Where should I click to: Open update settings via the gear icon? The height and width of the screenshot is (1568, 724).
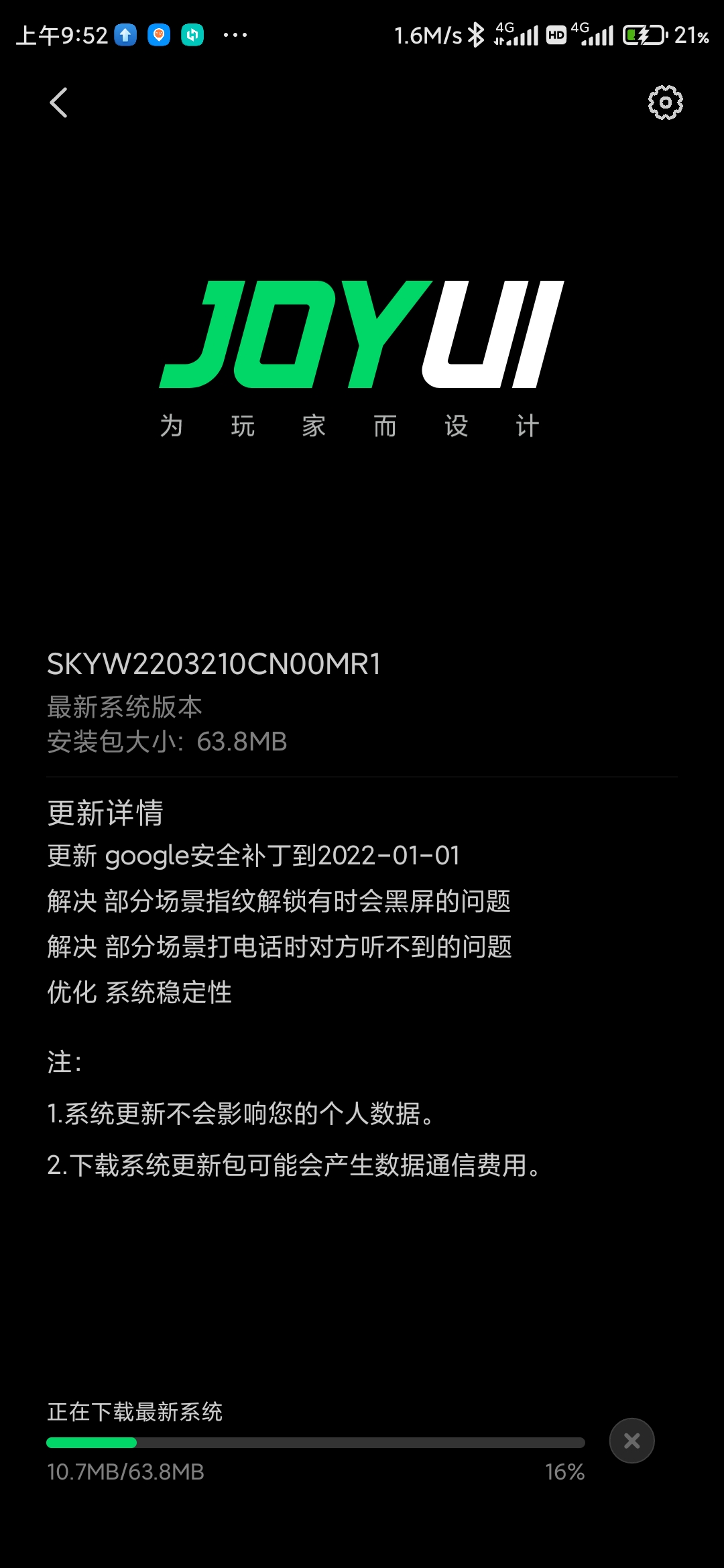pyautogui.click(x=665, y=103)
